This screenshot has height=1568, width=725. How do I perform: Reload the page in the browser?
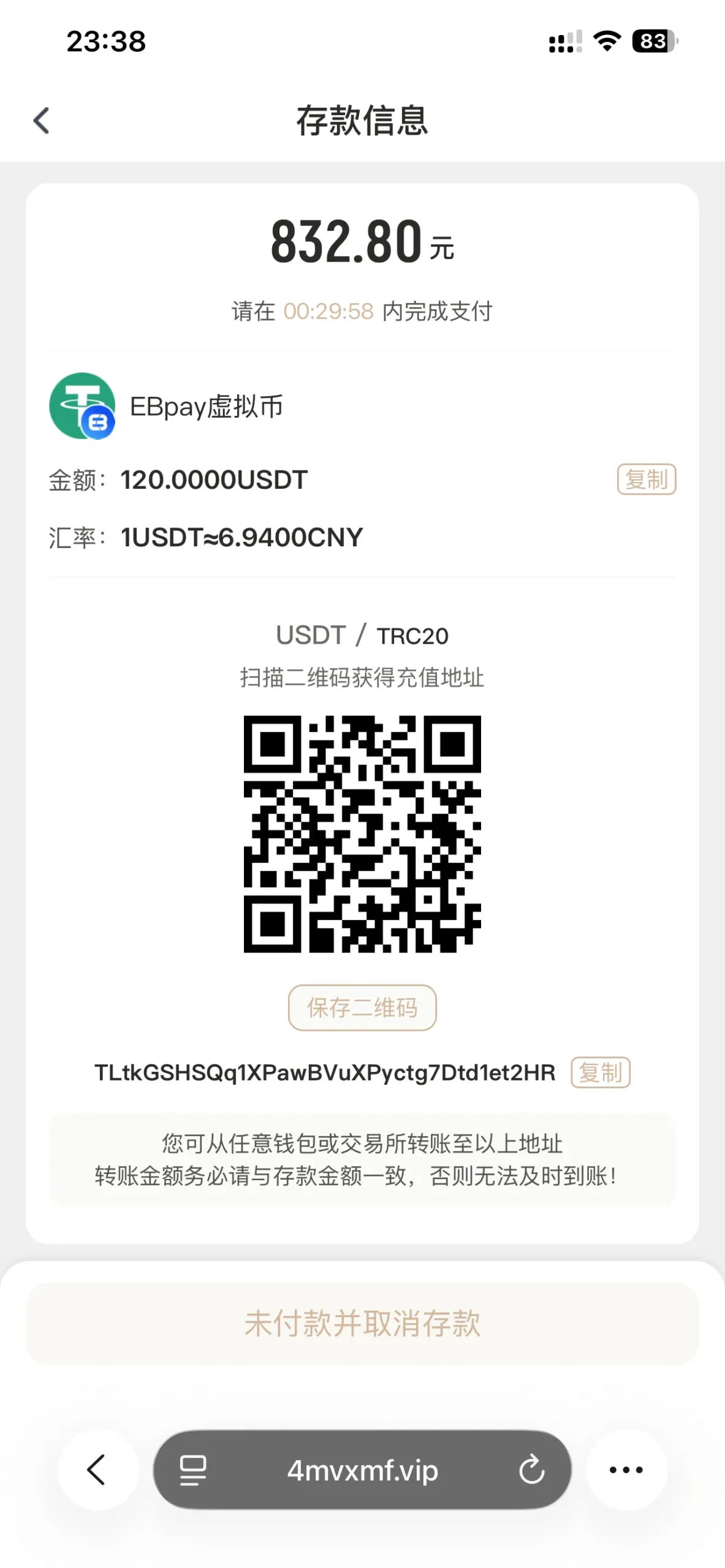point(531,1470)
